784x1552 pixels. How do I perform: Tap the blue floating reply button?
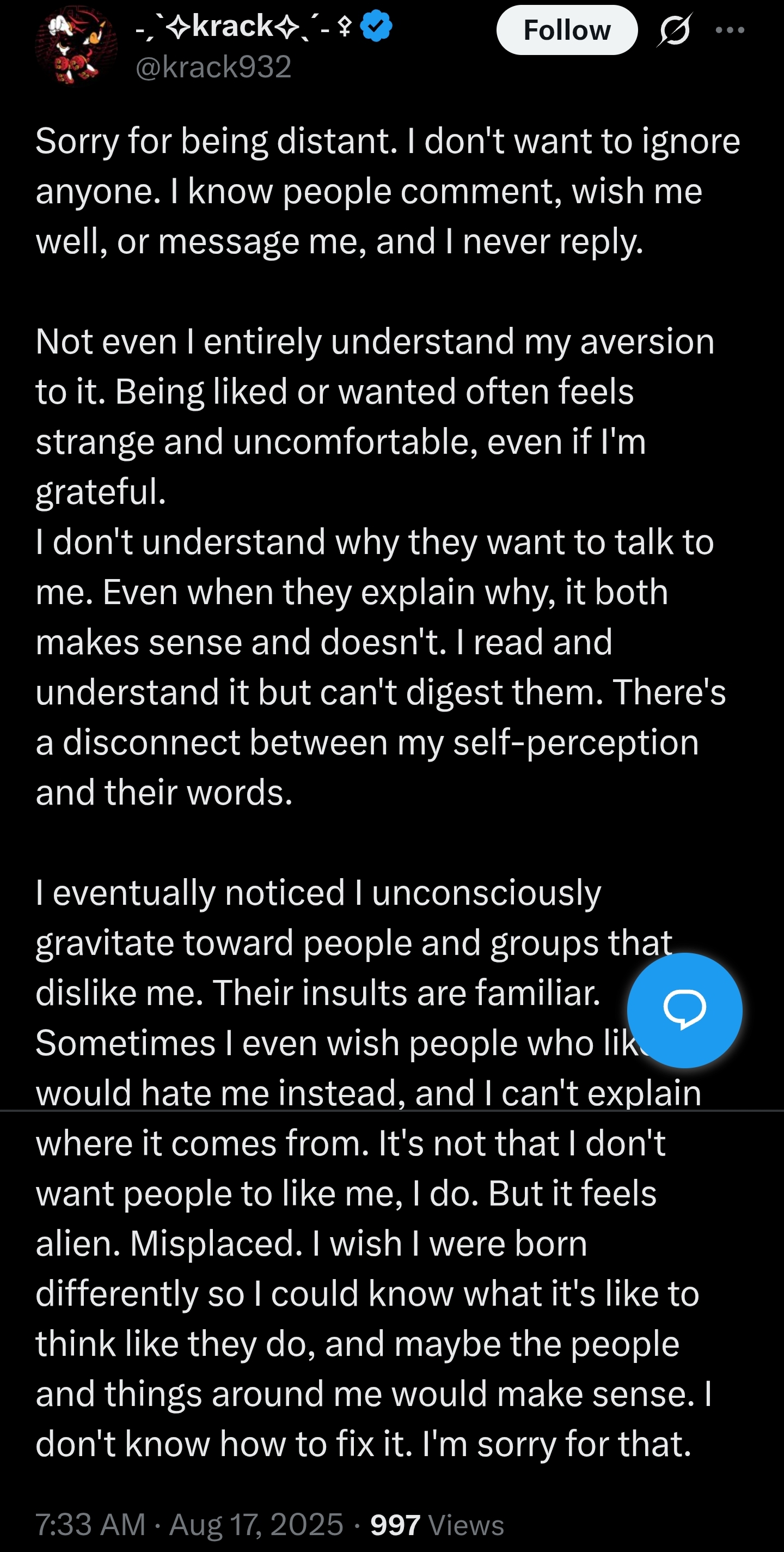point(684,1010)
